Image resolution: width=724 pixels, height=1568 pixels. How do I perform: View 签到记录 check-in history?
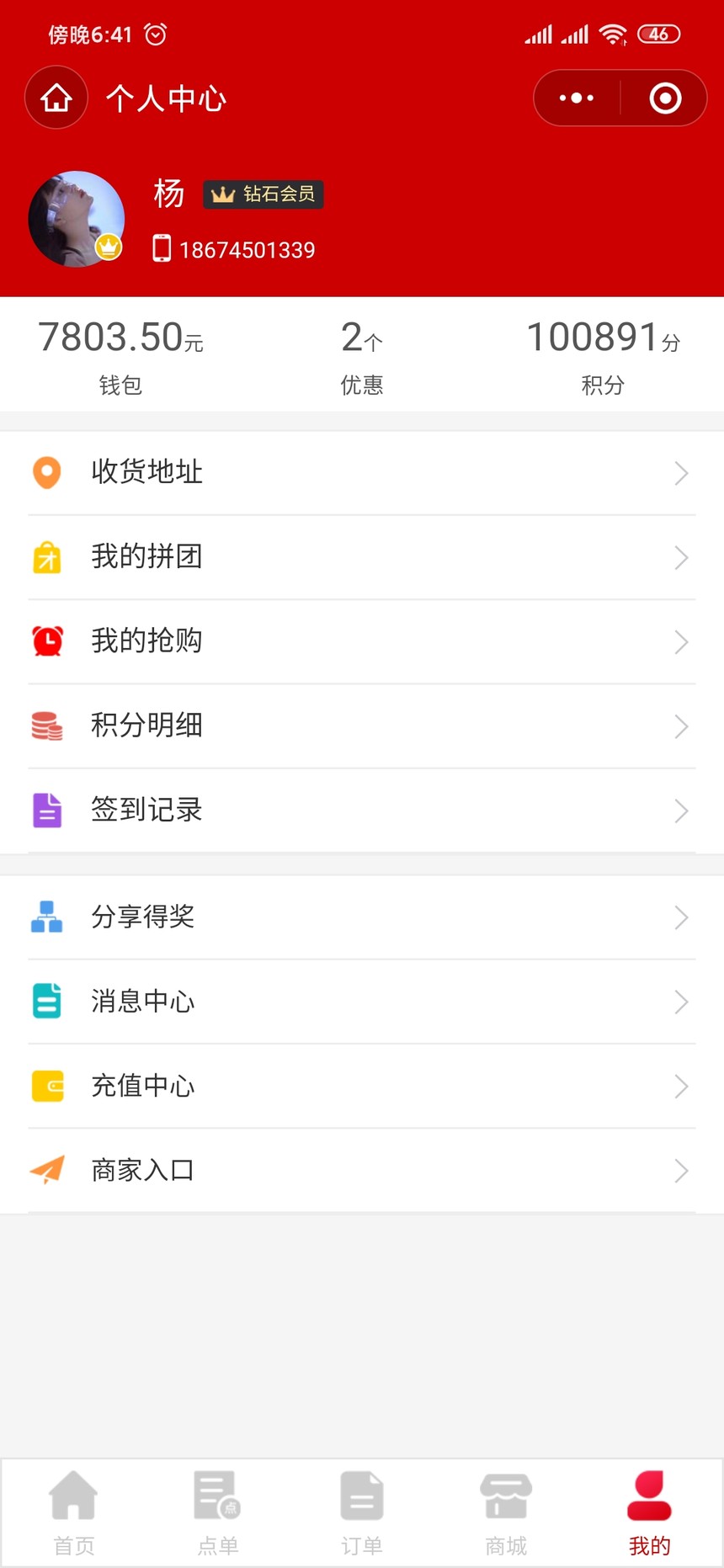pos(362,811)
